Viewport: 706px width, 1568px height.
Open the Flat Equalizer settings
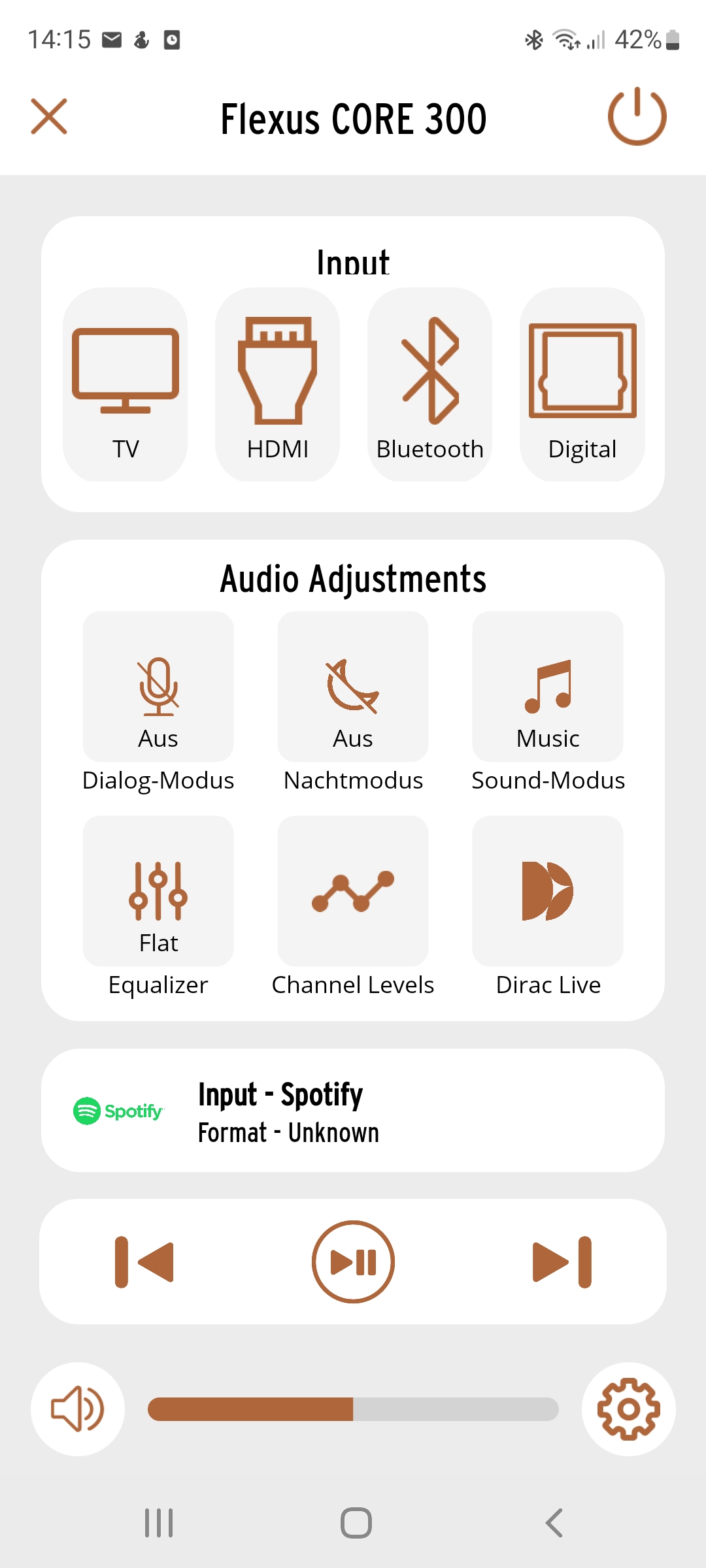tap(158, 891)
